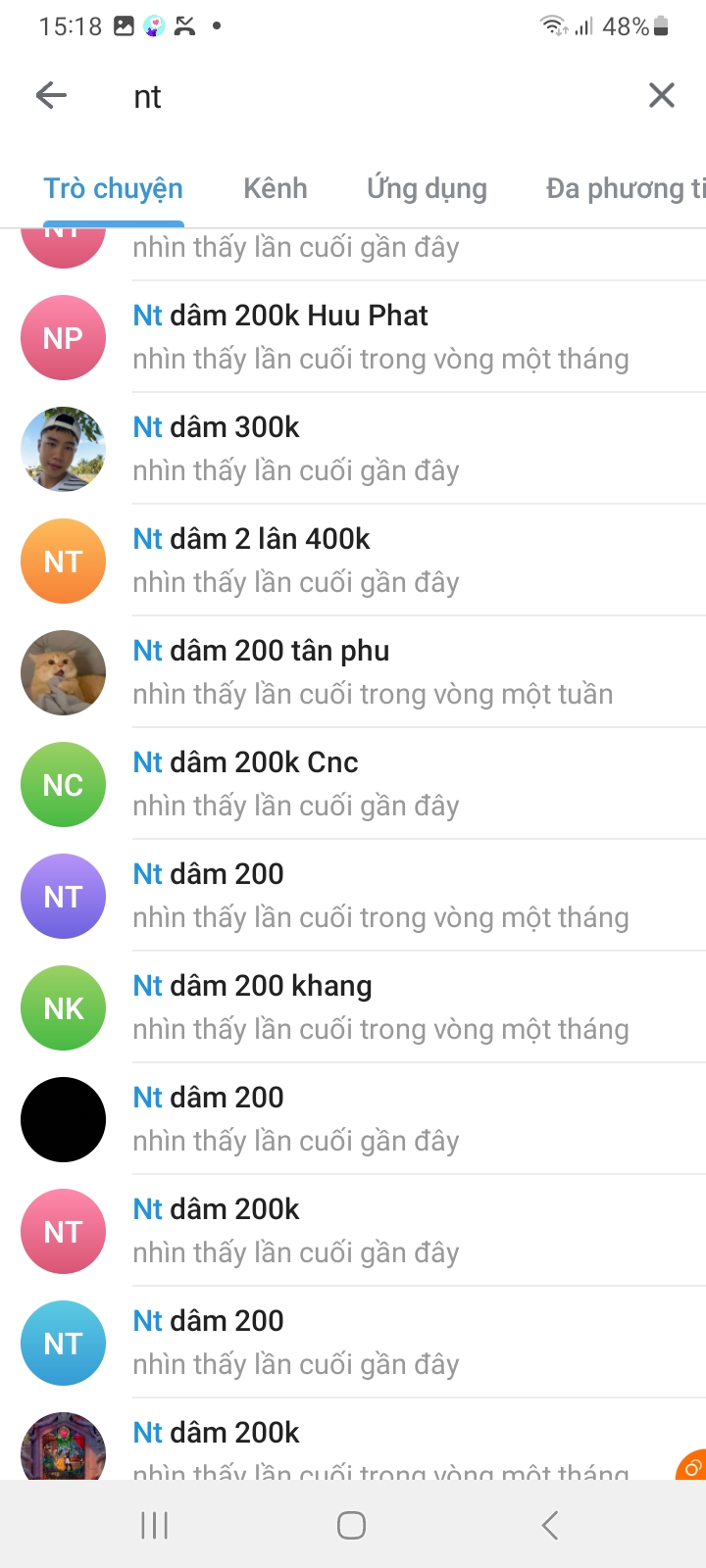Open chat 'Nt dâm 200k Huu Phat'

tap(353, 337)
